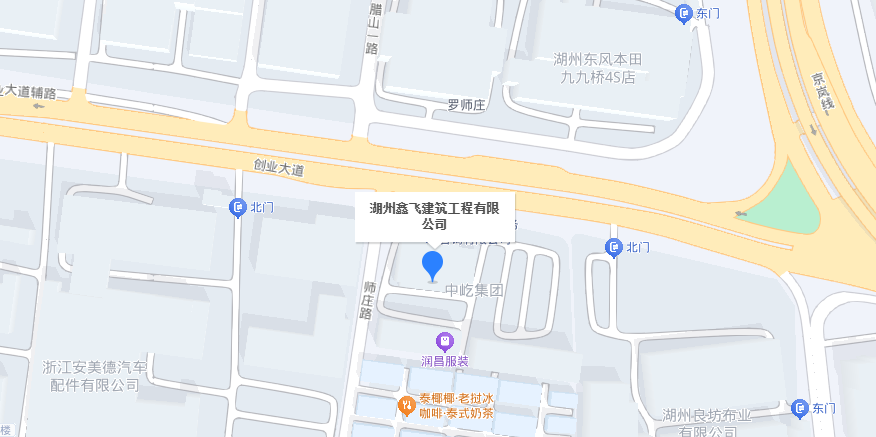Tap the blue location marker pin
876x437 pixels.
pos(432,265)
